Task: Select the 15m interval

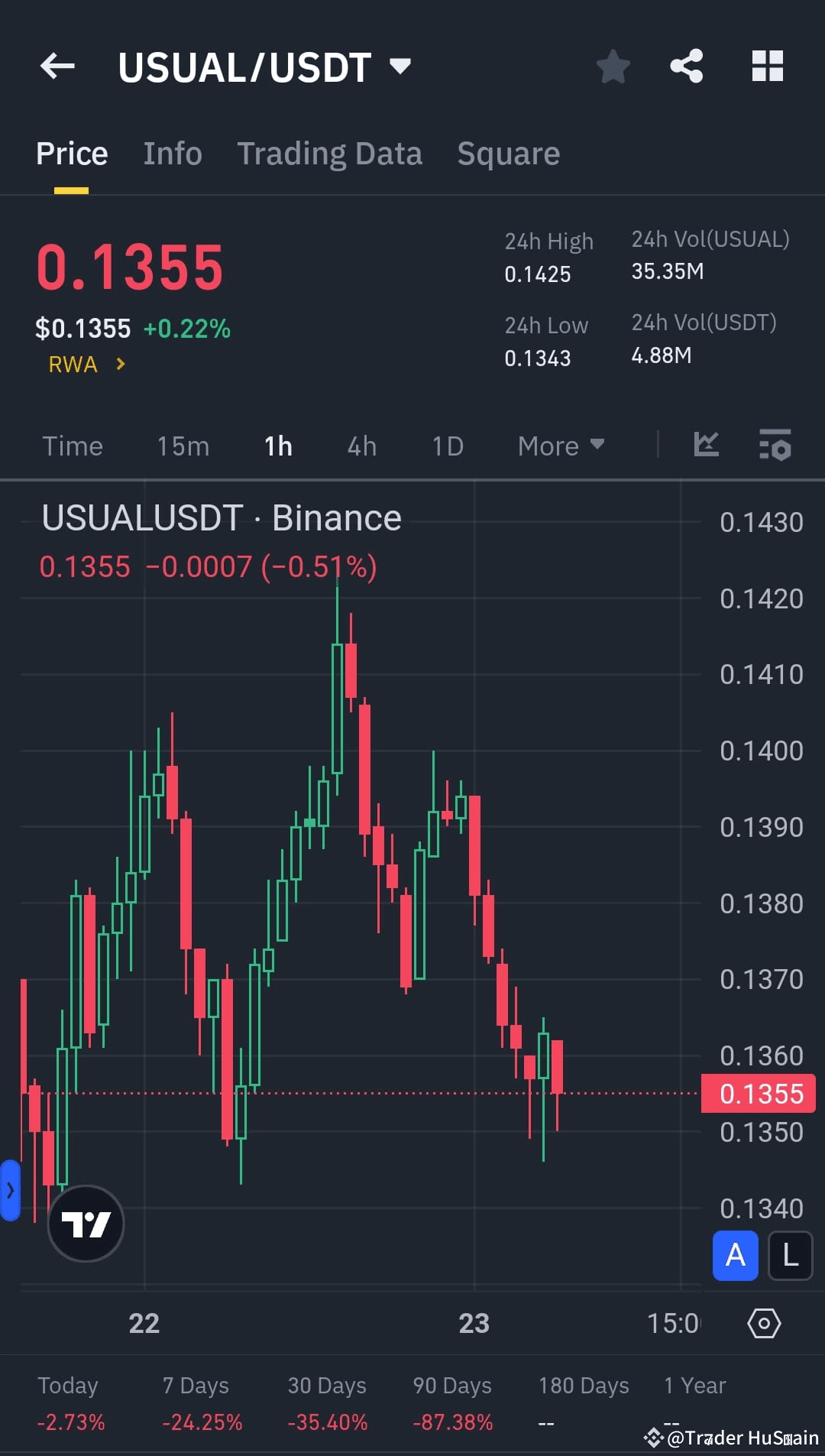Action: 183,446
